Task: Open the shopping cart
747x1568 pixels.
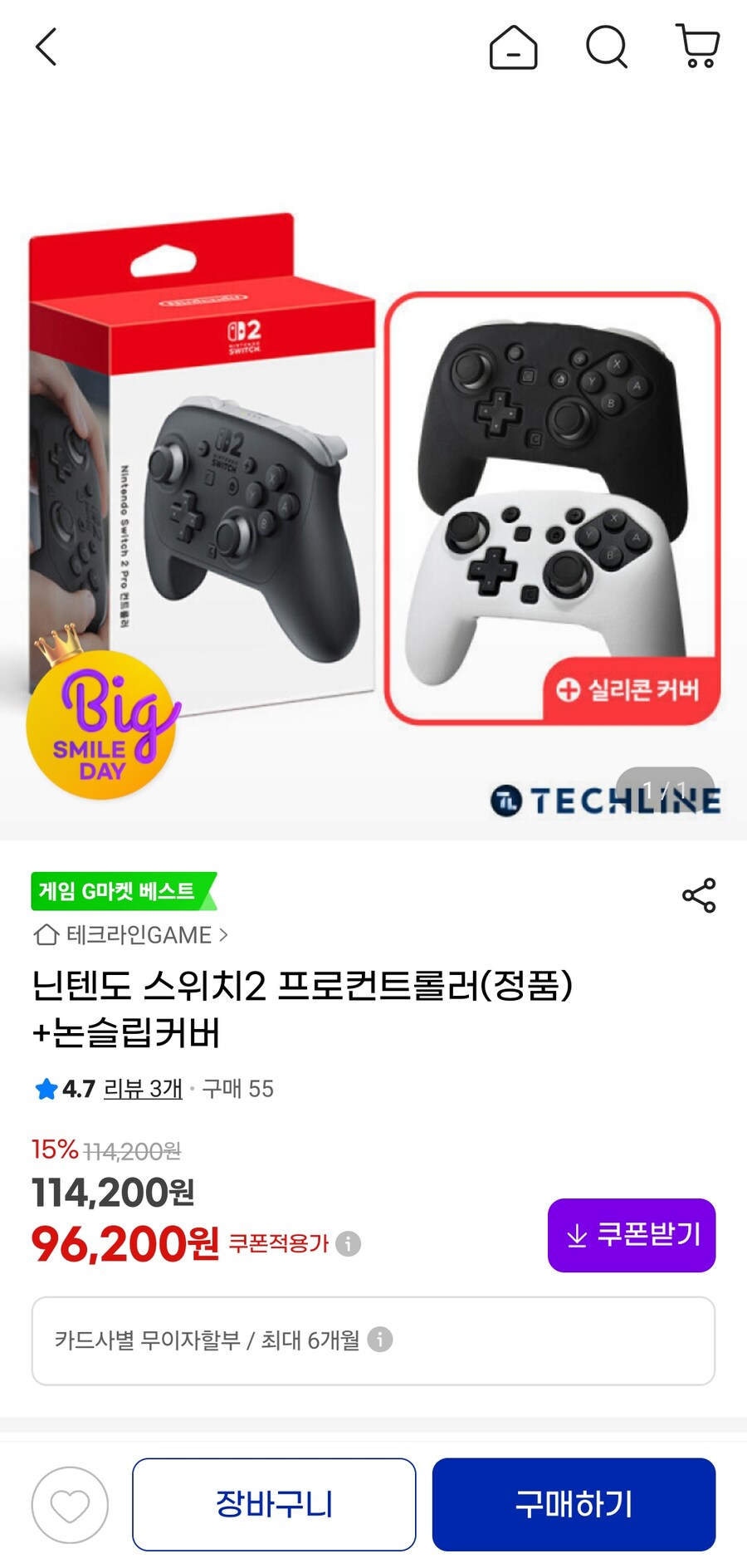Action: [x=697, y=47]
